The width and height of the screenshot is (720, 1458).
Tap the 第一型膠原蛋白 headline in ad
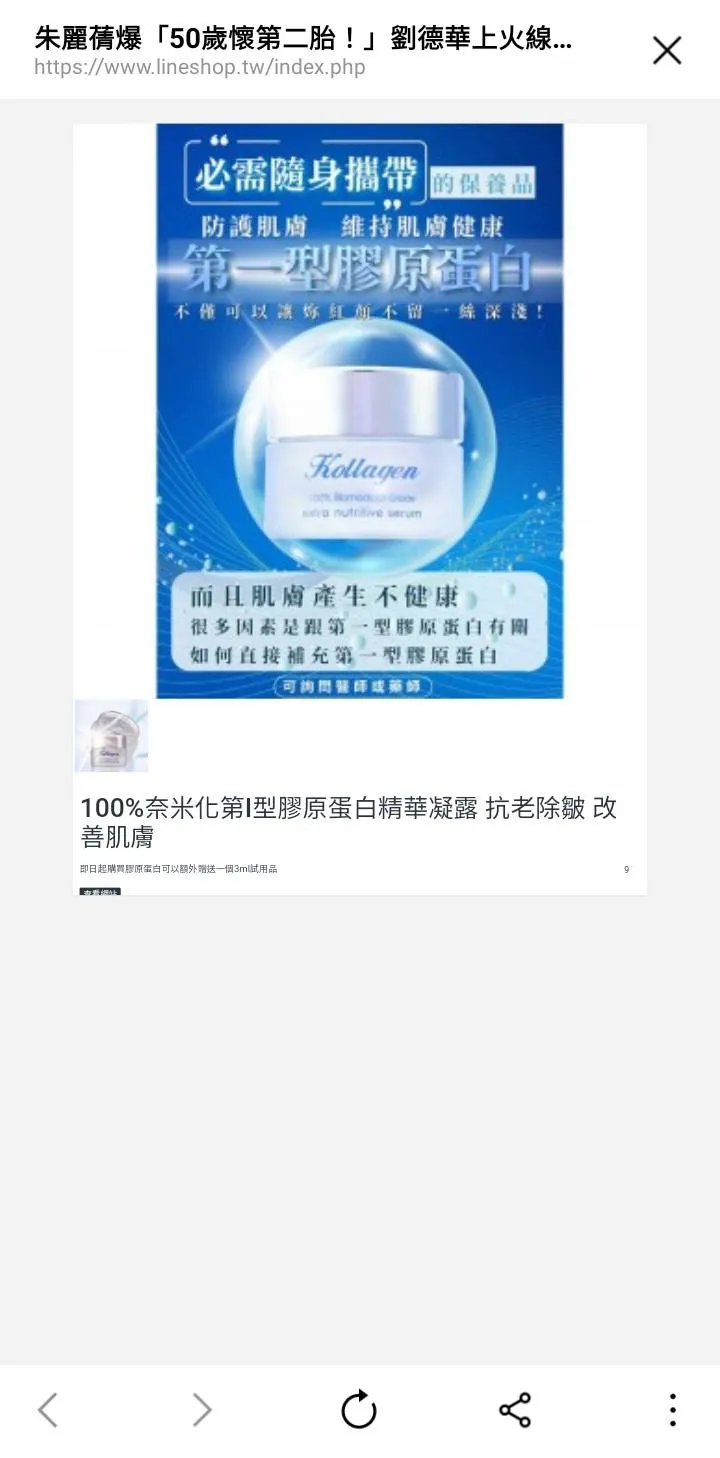coord(358,272)
